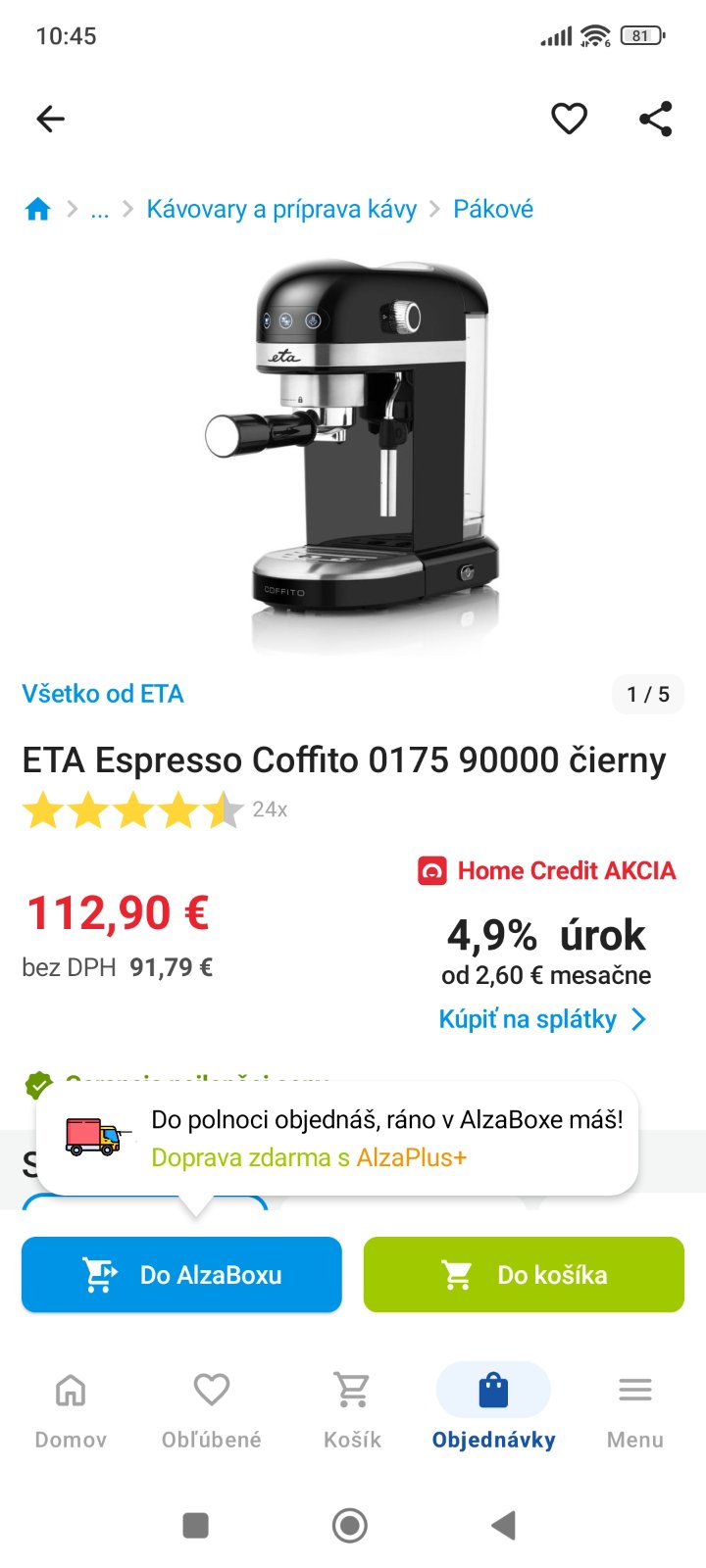Open Kávovary a príprava kávy breadcrumb
Image resolution: width=706 pixels, height=1568 pixels.
(281, 209)
